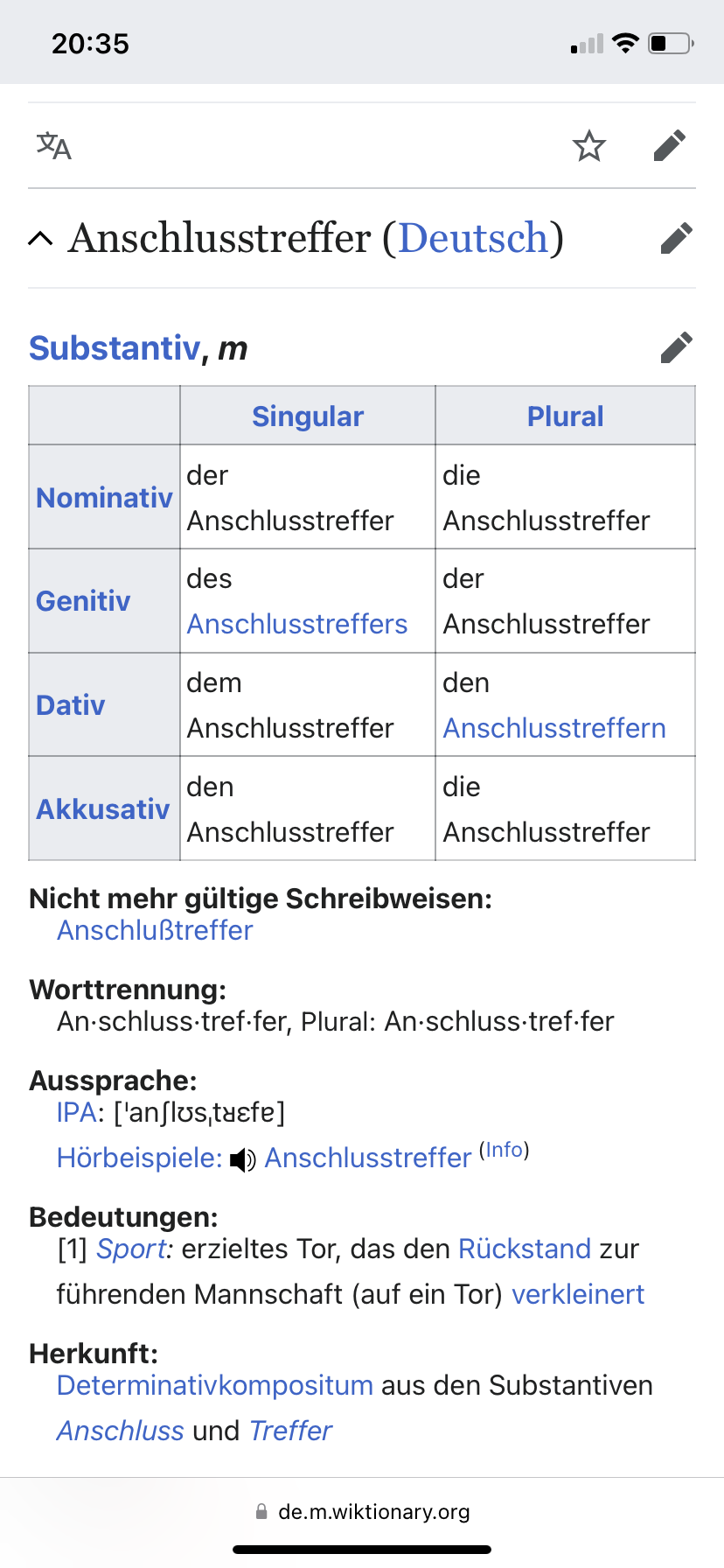Tap the edit pencil beside the star
Screen dimensions: 724x1568
coord(670,146)
